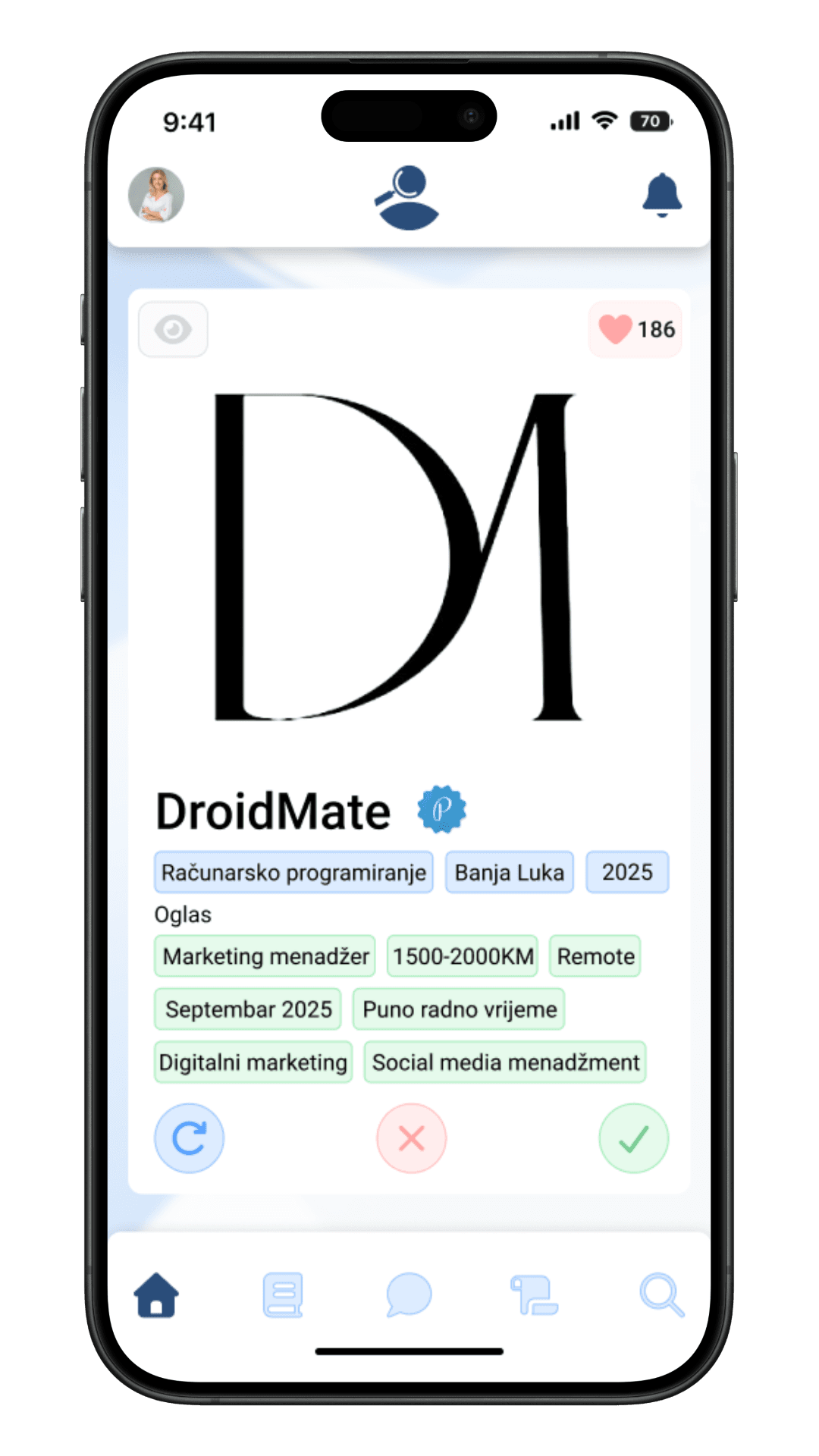The height and width of the screenshot is (1456, 819).
Task: Open the scroll paper tab
Action: coord(535,1294)
